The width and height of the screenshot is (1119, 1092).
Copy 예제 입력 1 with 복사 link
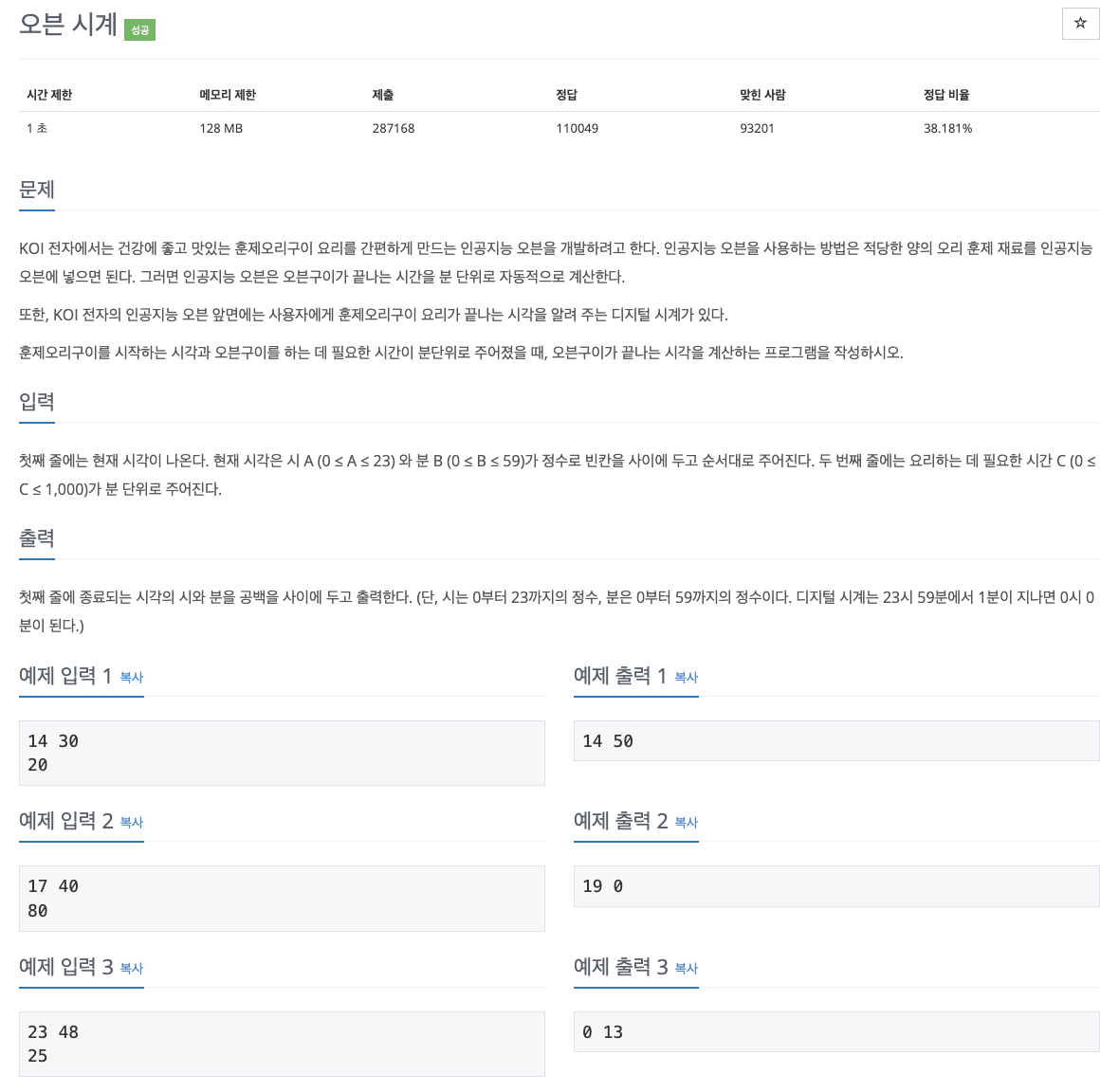132,678
